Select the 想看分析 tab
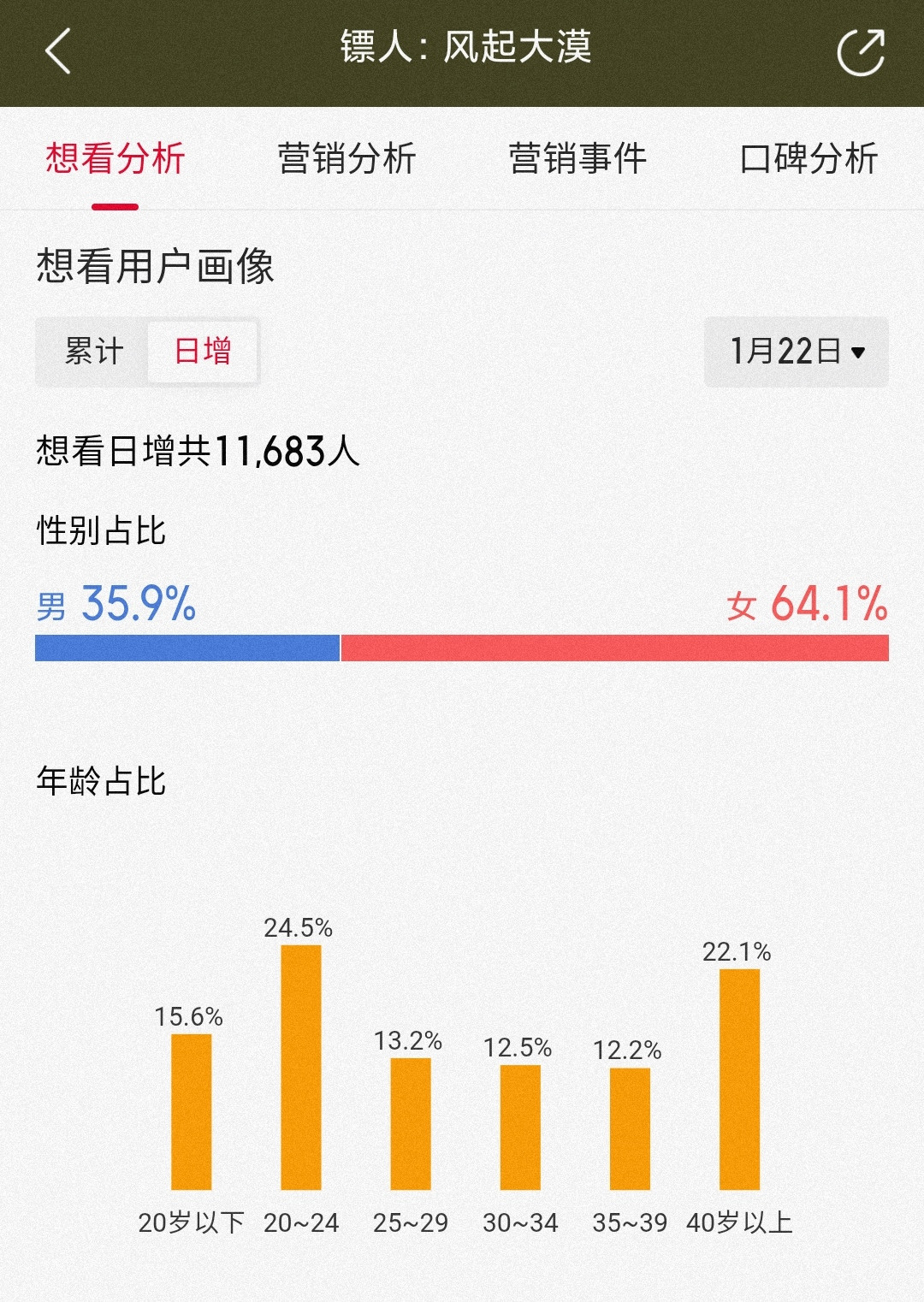This screenshot has height=1302, width=924. pyautogui.click(x=115, y=158)
